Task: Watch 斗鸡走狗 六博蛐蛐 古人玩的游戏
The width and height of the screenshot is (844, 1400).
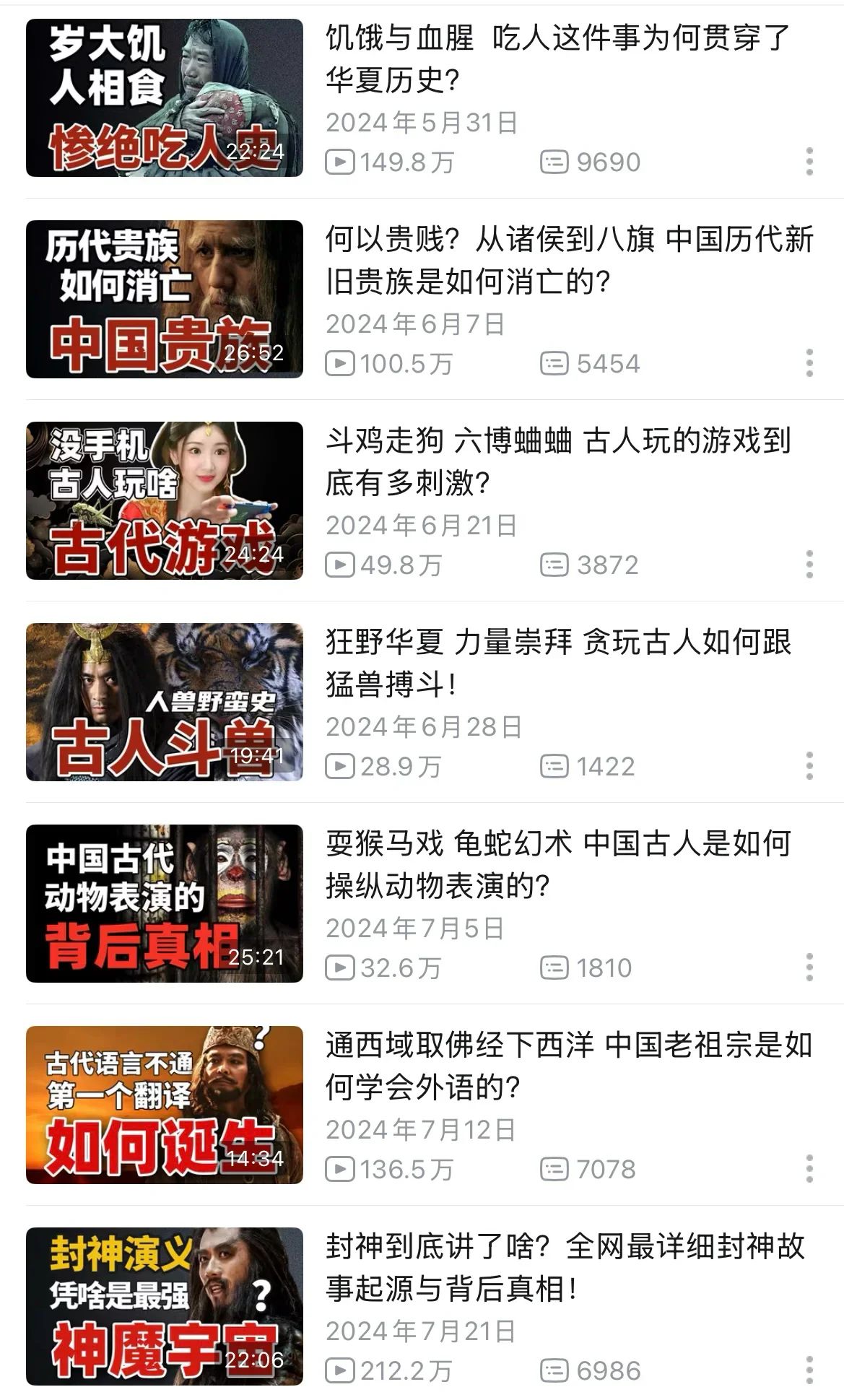Action: click(x=557, y=461)
